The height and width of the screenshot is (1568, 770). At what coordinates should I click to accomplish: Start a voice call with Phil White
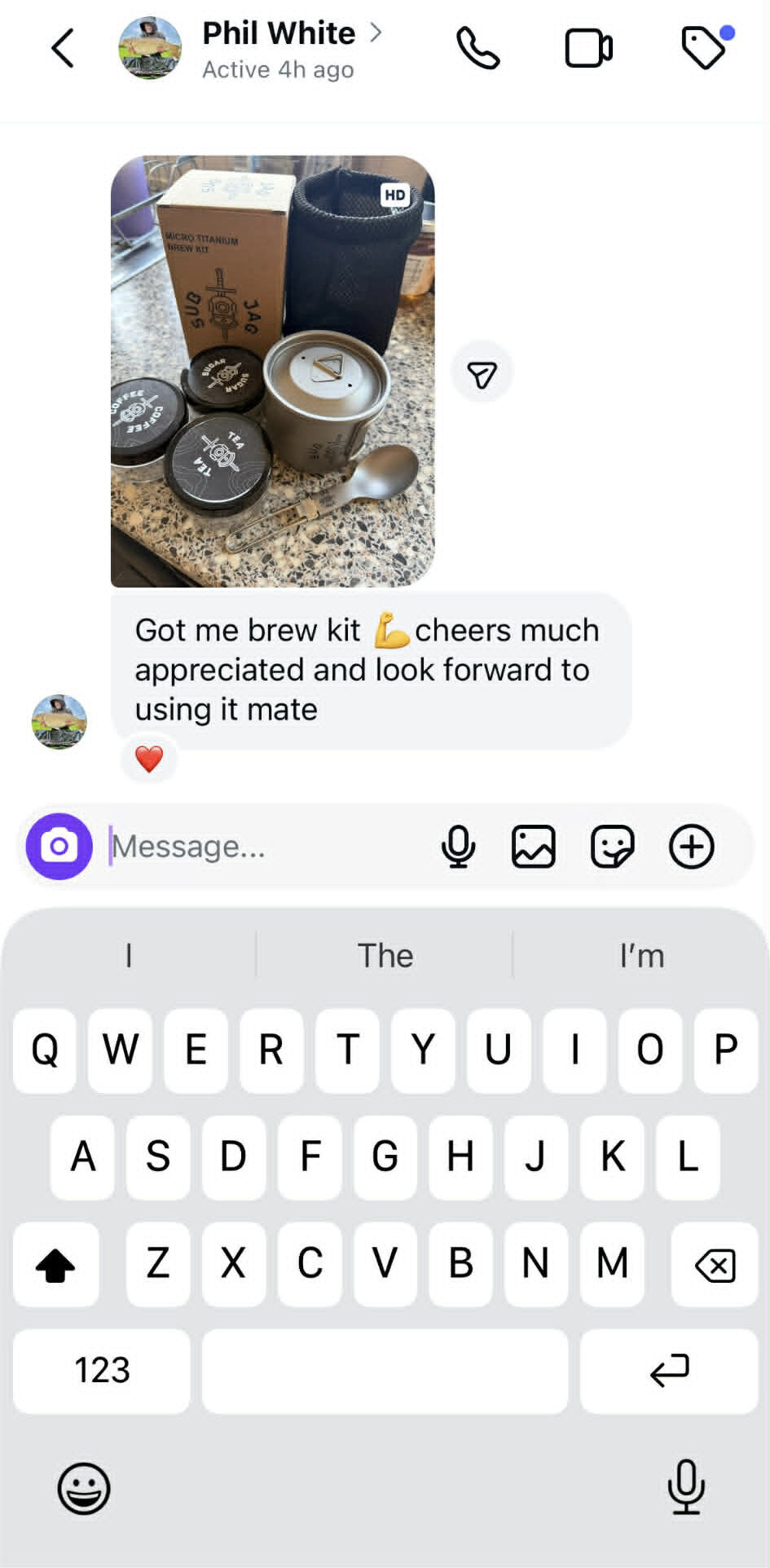click(477, 48)
